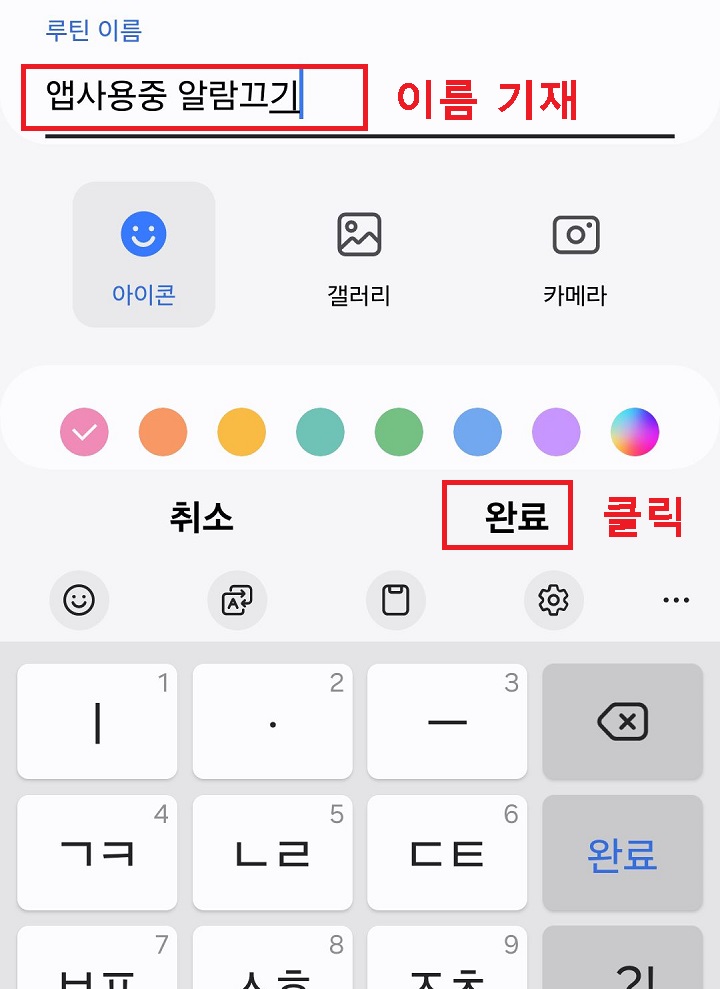720x989 pixels.
Task: Choose the blue icon background color
Action: click(478, 431)
